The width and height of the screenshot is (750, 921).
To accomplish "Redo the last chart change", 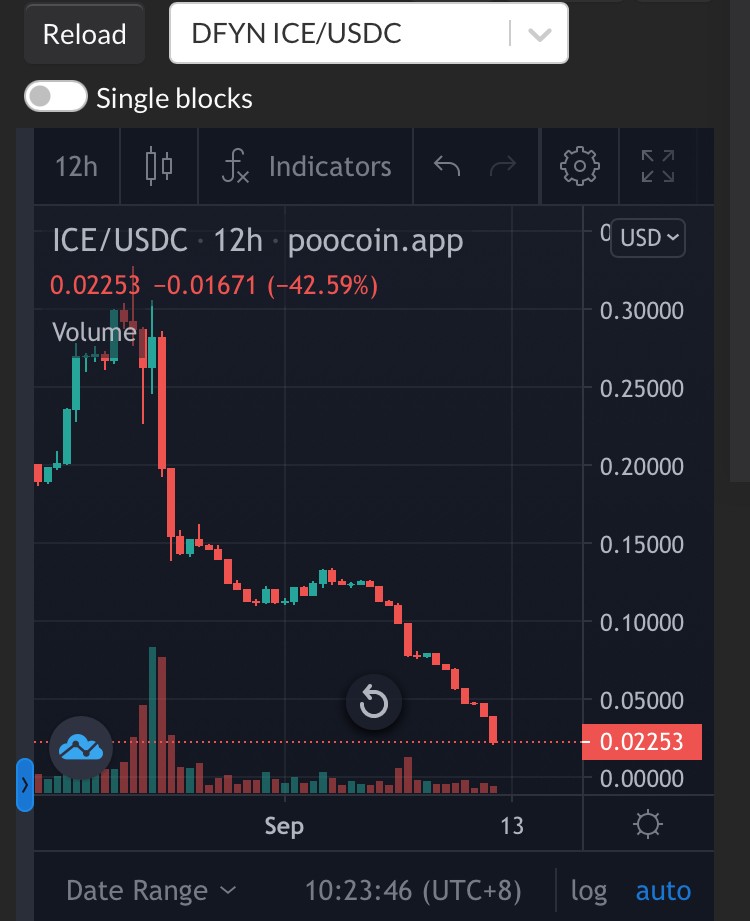I will click(x=503, y=167).
